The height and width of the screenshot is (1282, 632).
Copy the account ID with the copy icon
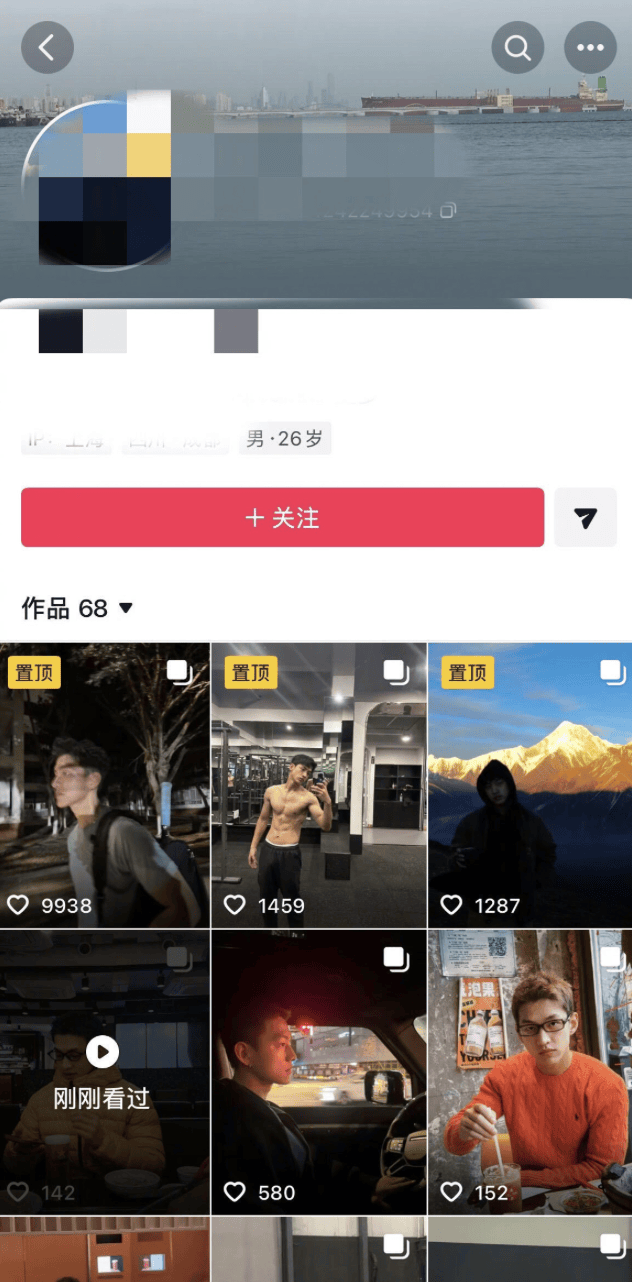click(x=449, y=211)
